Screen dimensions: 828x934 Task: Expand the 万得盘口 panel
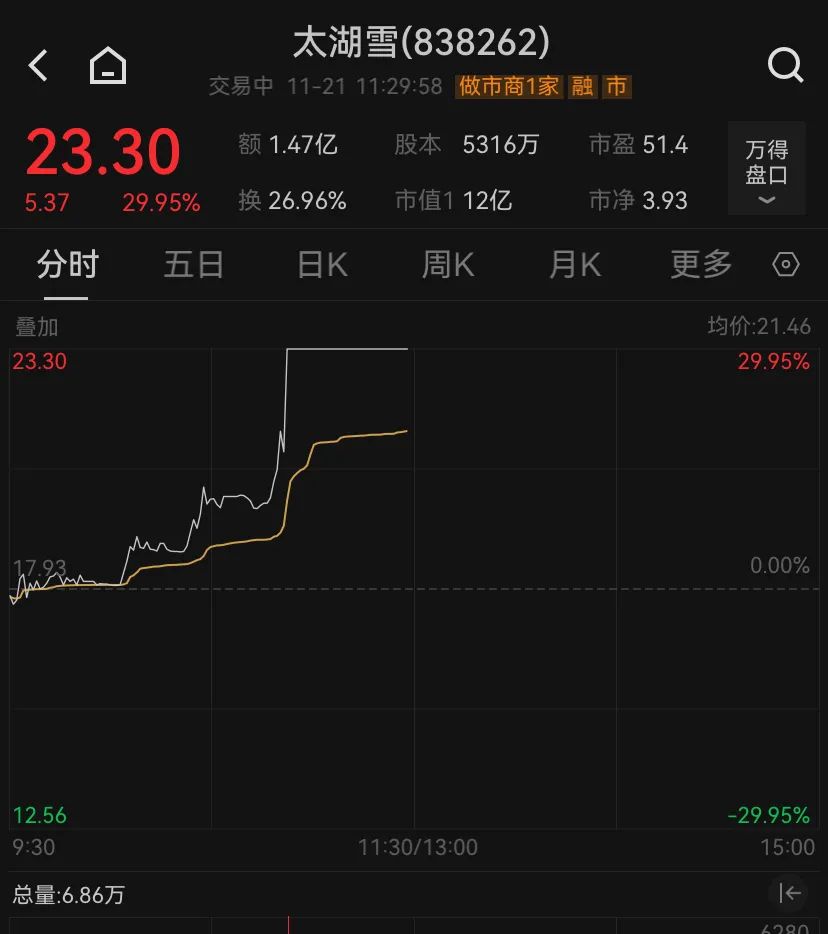766,170
